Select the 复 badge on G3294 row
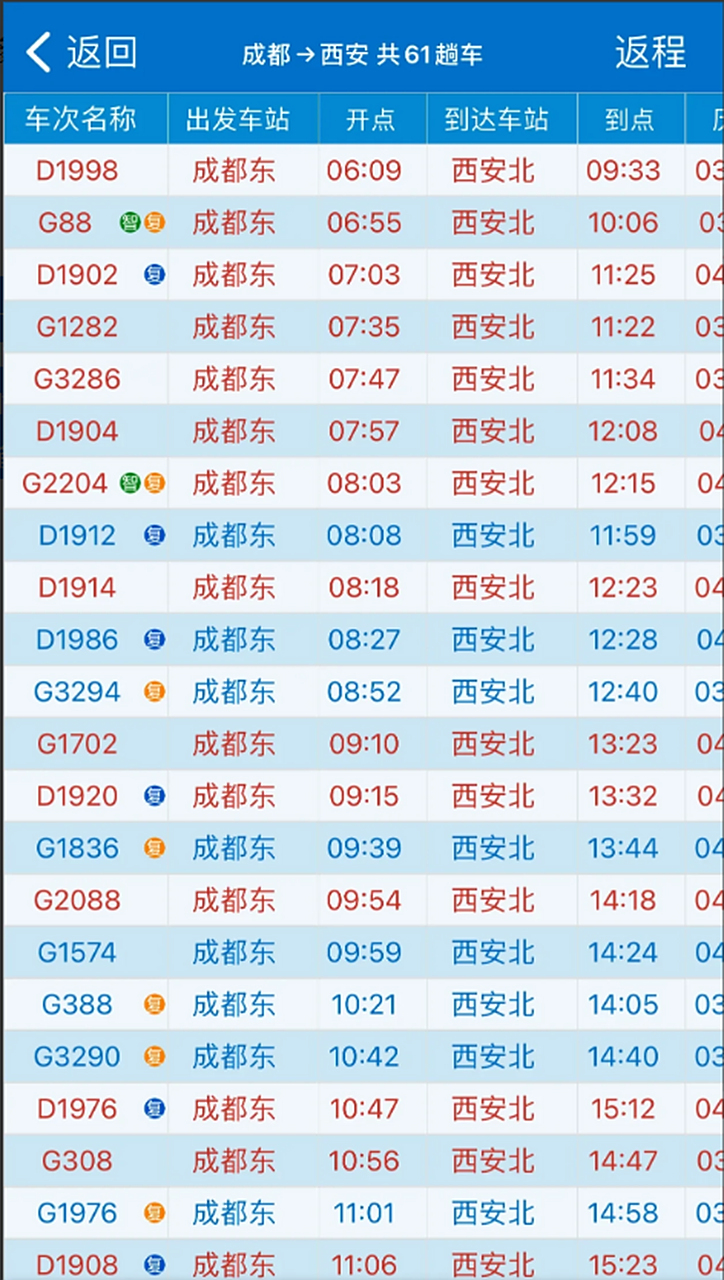 155,691
